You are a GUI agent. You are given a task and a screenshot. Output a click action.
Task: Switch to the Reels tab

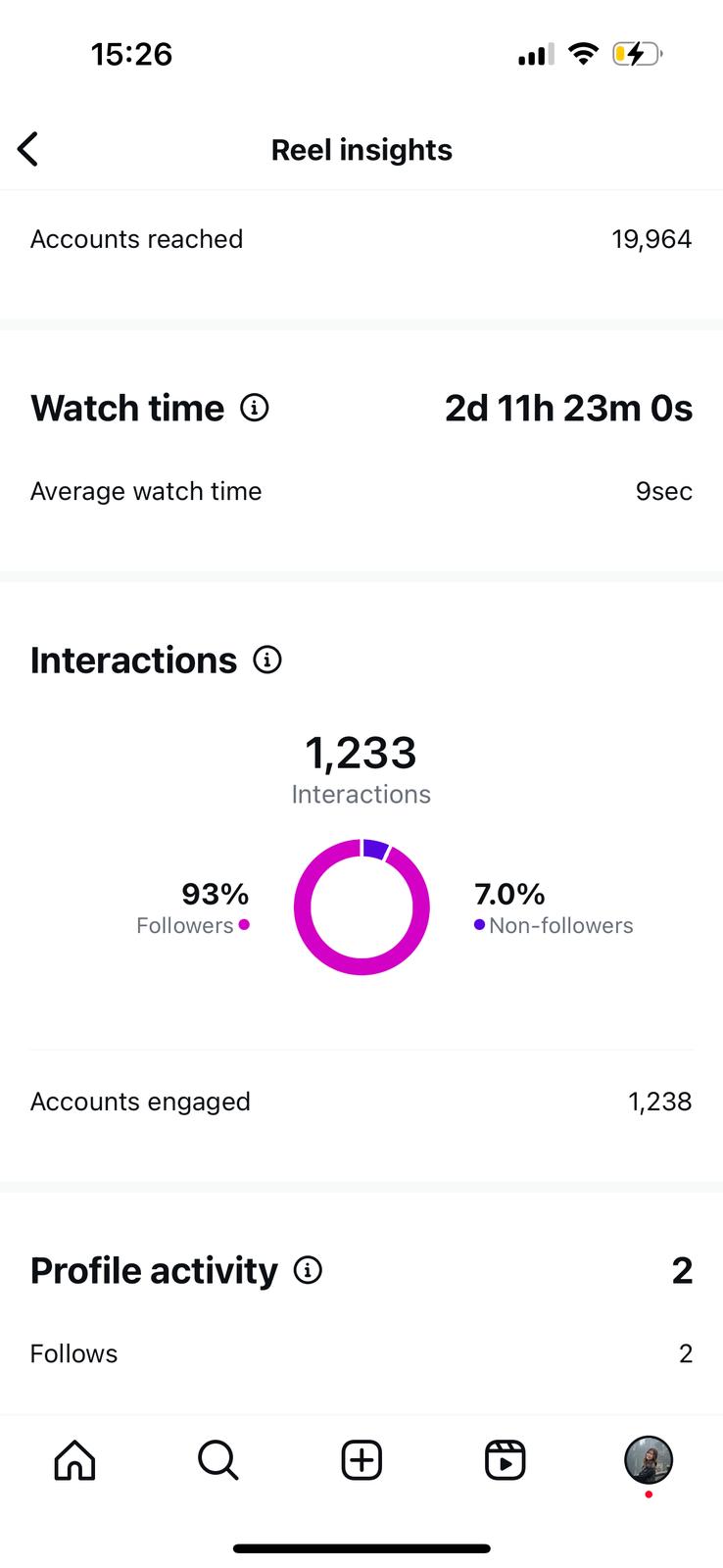pyautogui.click(x=506, y=1460)
